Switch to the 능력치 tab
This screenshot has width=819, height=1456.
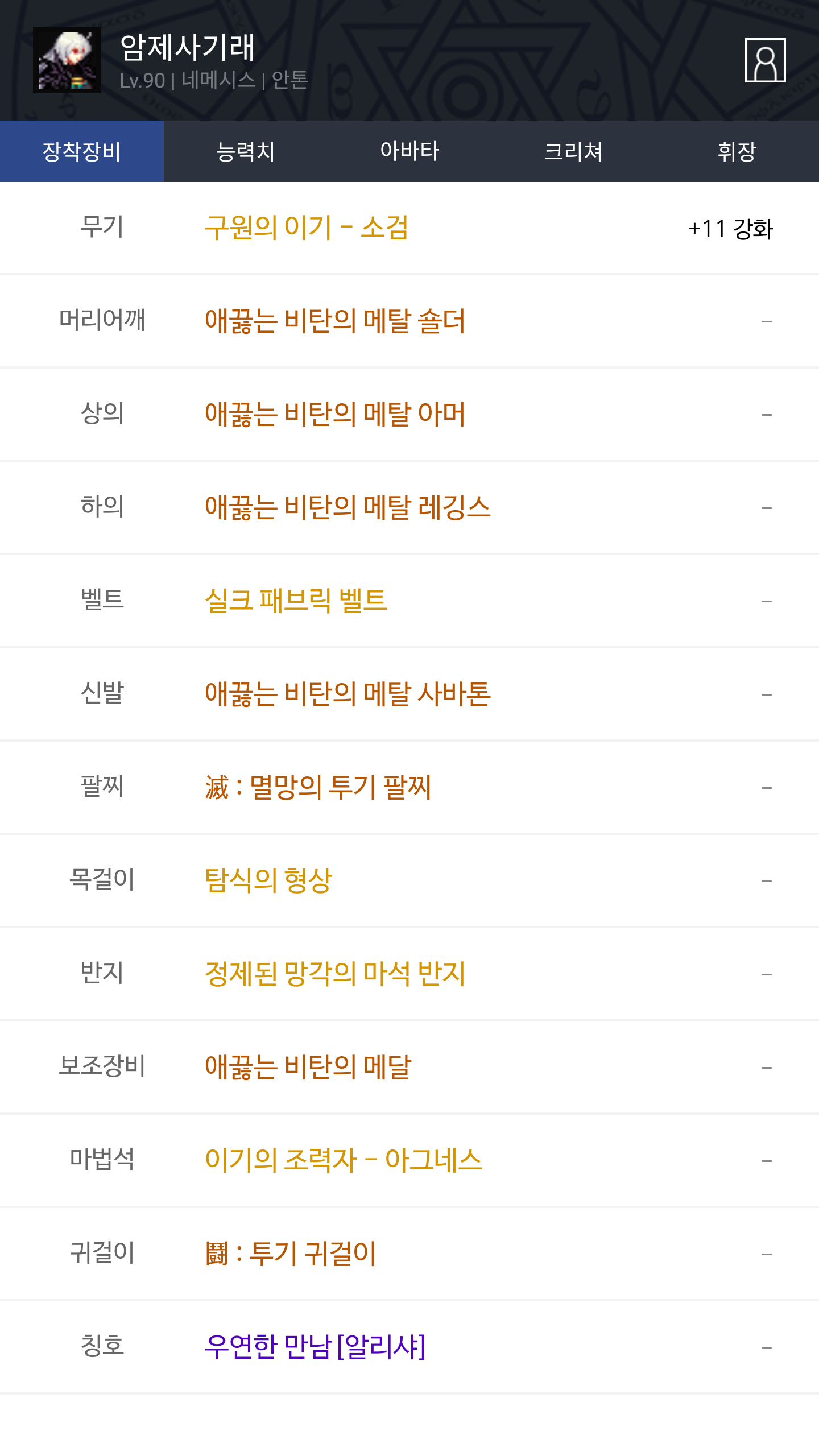[x=246, y=151]
